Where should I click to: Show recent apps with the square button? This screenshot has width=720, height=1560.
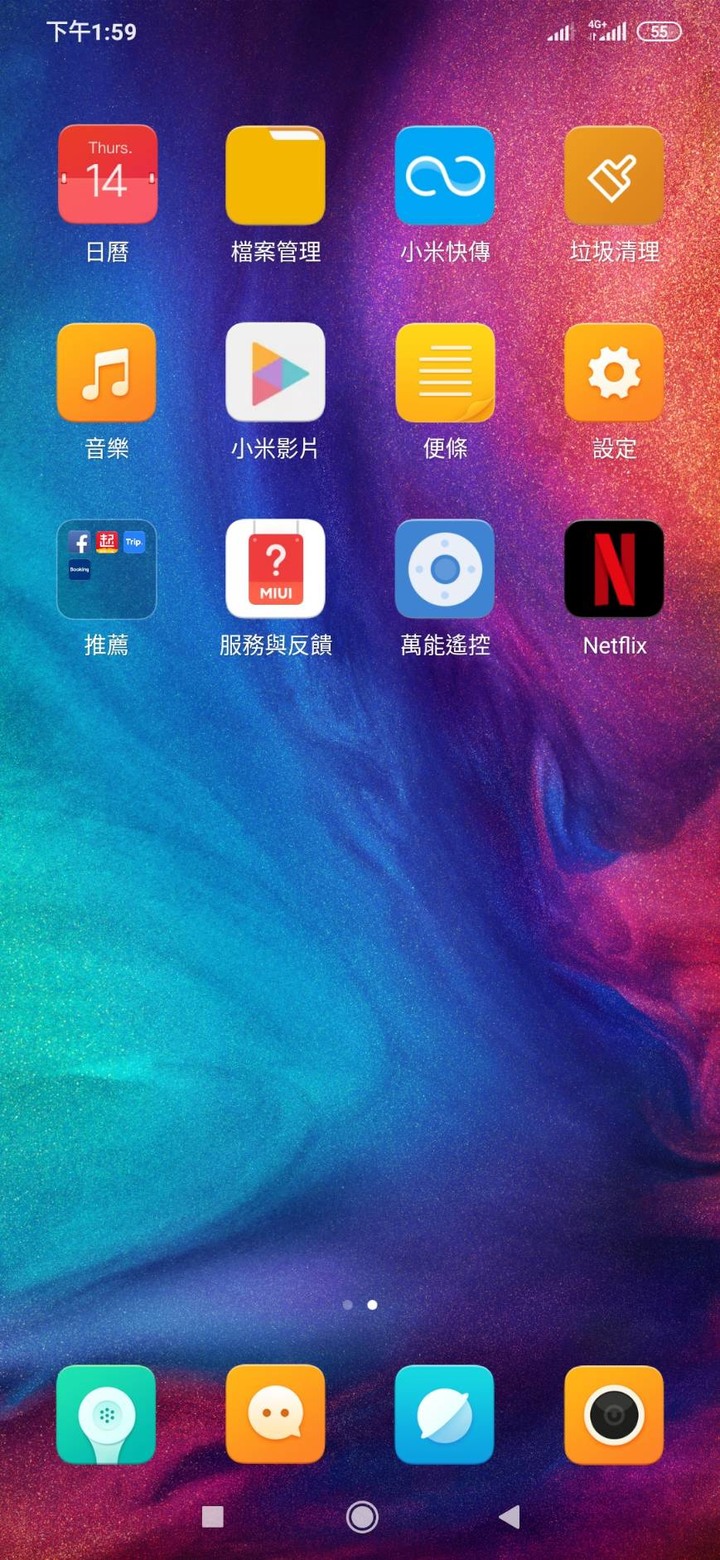pyautogui.click(x=213, y=1517)
